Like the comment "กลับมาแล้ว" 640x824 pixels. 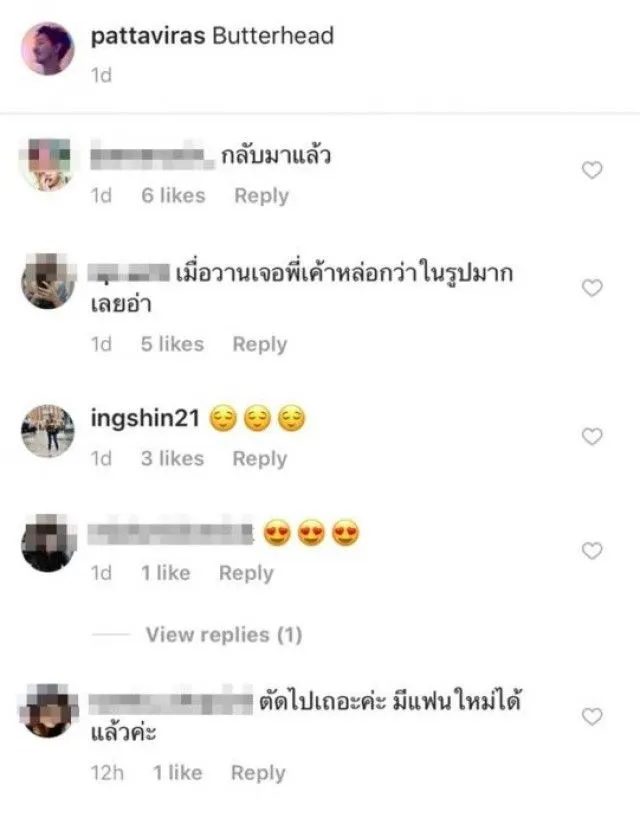click(x=592, y=171)
